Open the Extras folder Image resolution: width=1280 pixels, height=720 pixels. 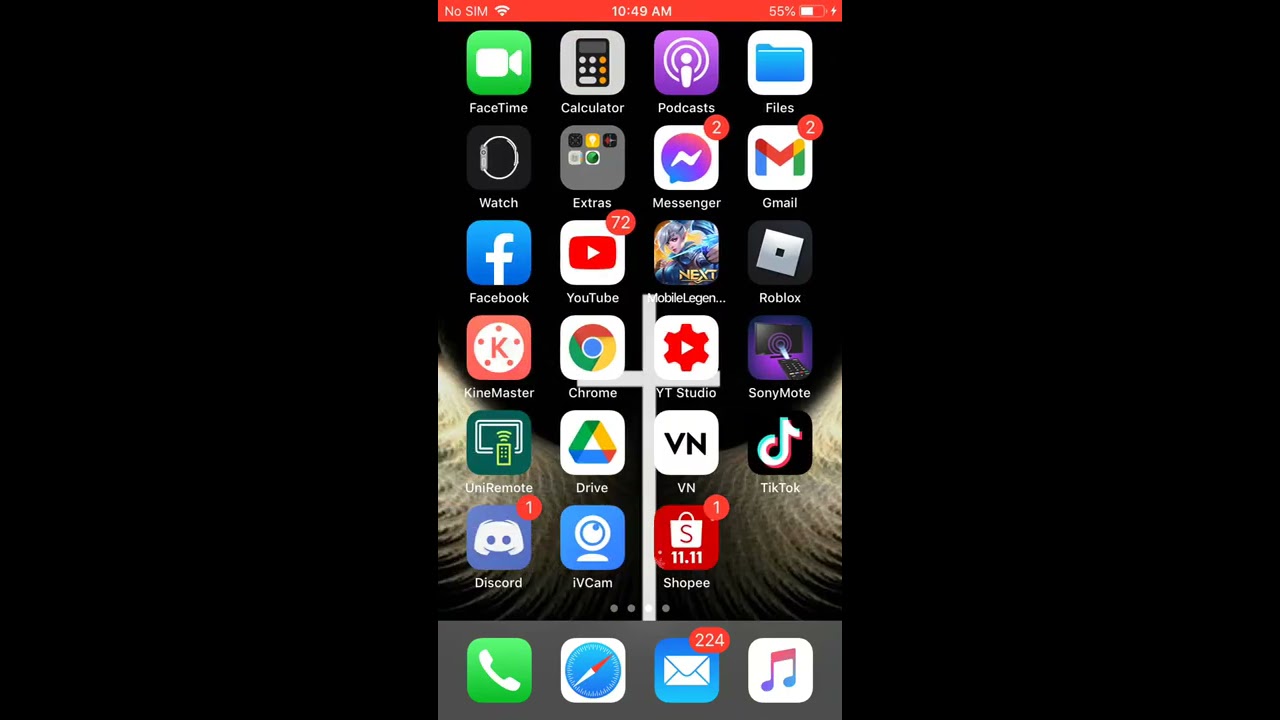pyautogui.click(x=592, y=158)
